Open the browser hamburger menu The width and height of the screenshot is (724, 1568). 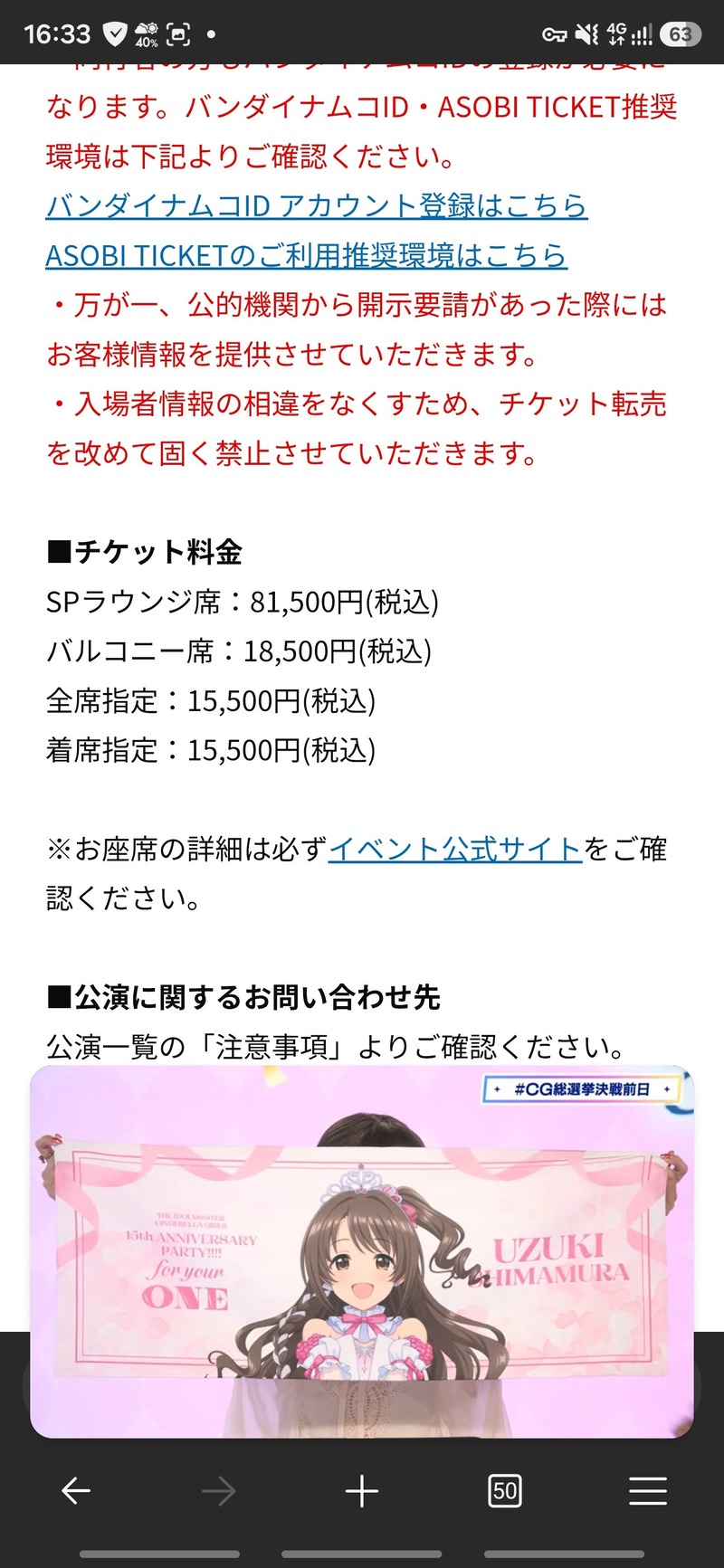tap(648, 1490)
